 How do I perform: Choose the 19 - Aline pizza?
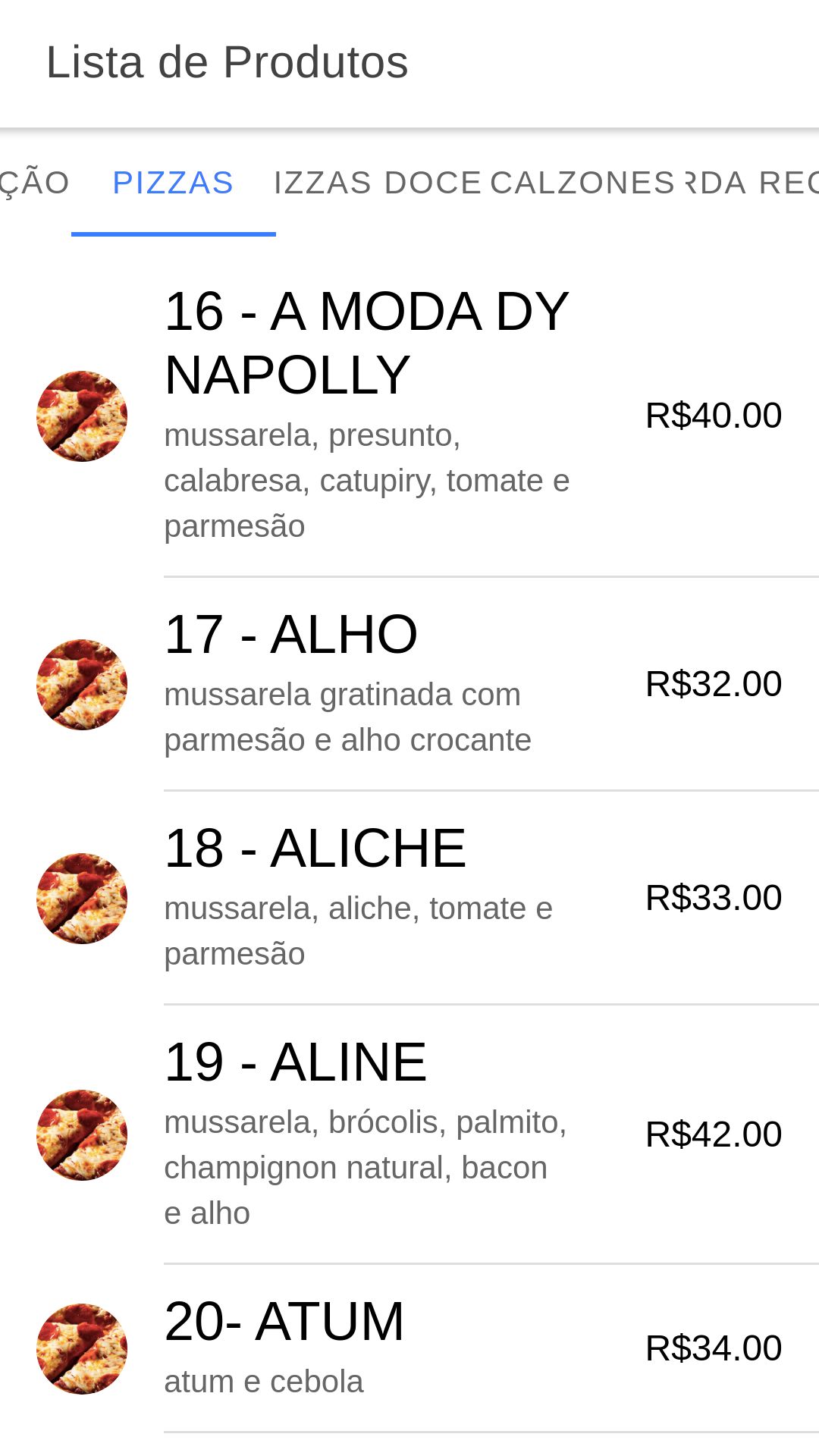(x=409, y=1135)
